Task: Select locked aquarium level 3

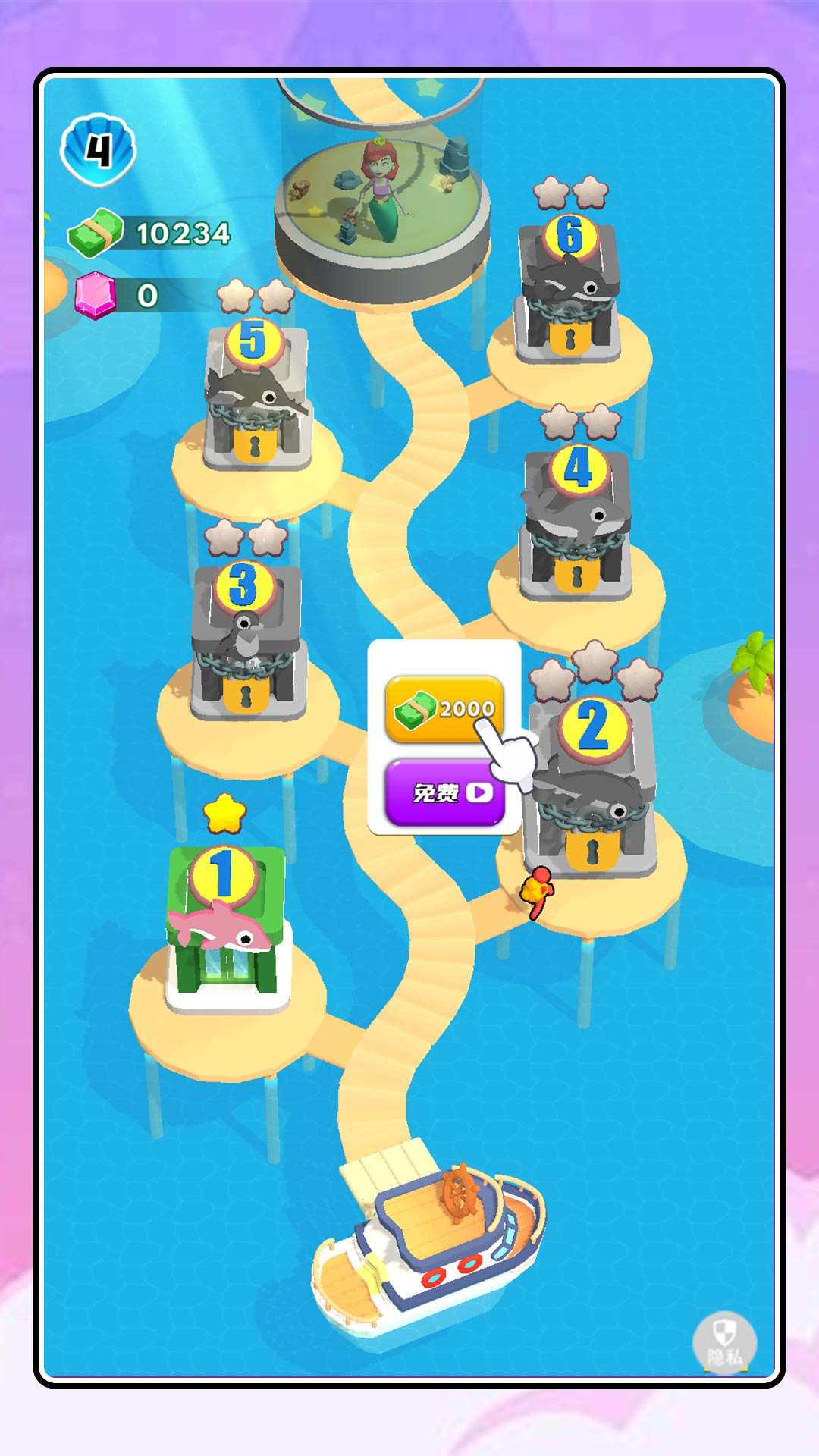Action: tap(246, 645)
